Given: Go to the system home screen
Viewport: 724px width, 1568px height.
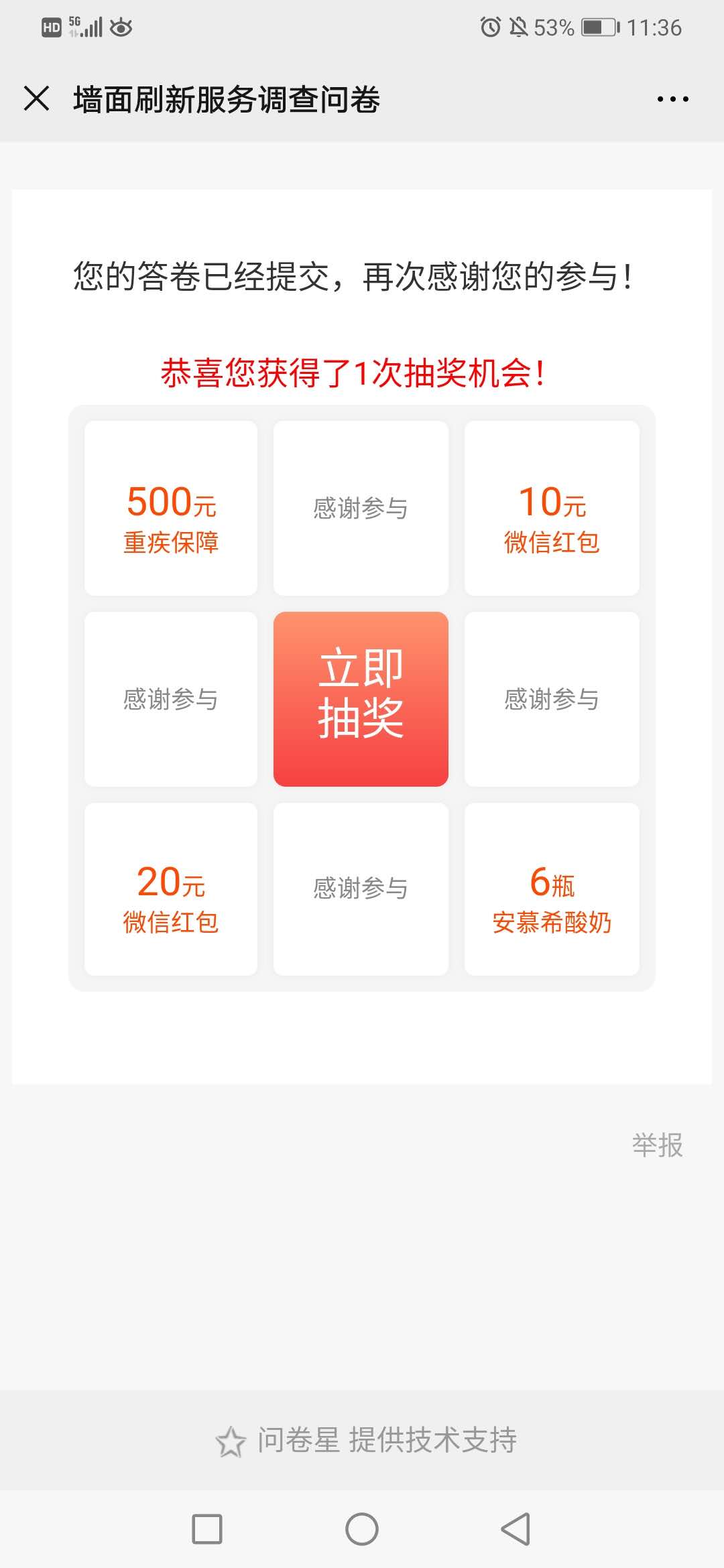Looking at the screenshot, I should pos(362,1529).
